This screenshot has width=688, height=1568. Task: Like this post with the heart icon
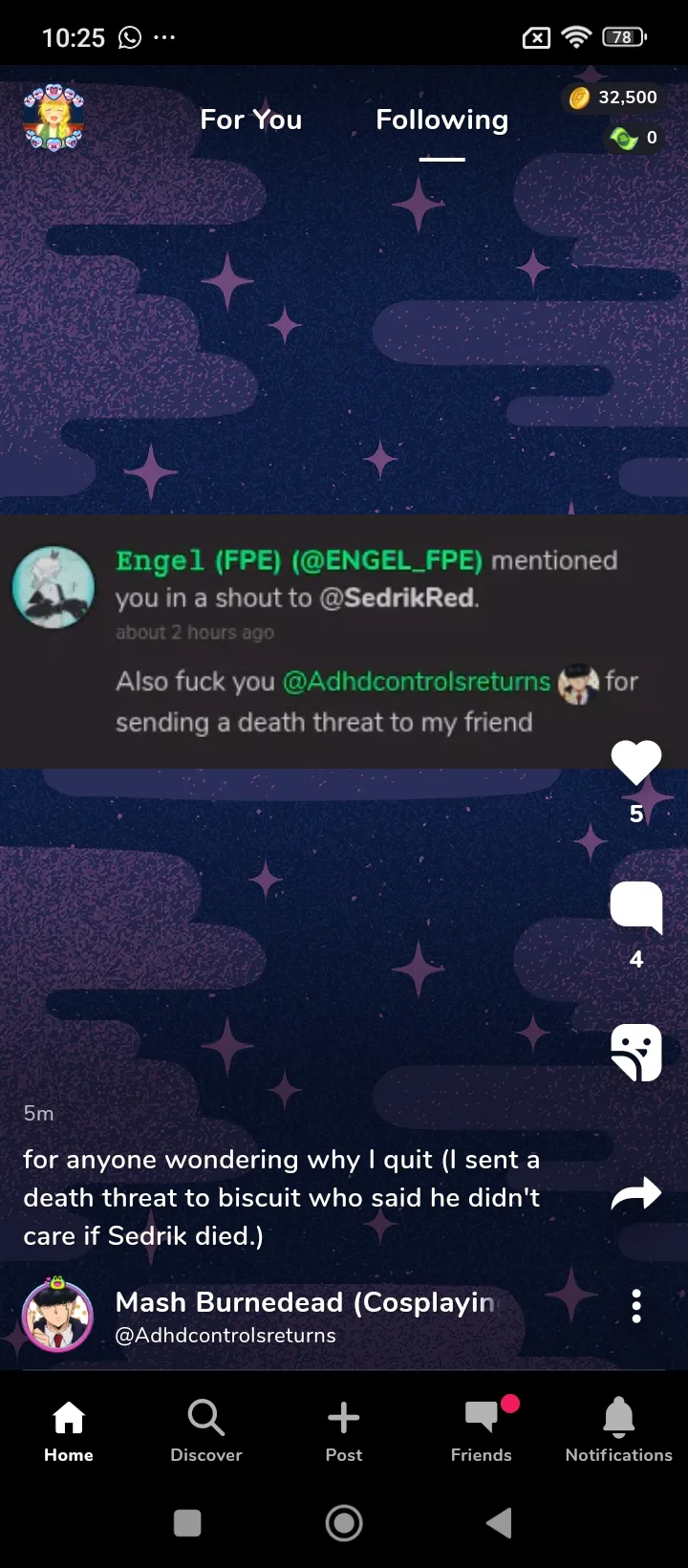636,763
